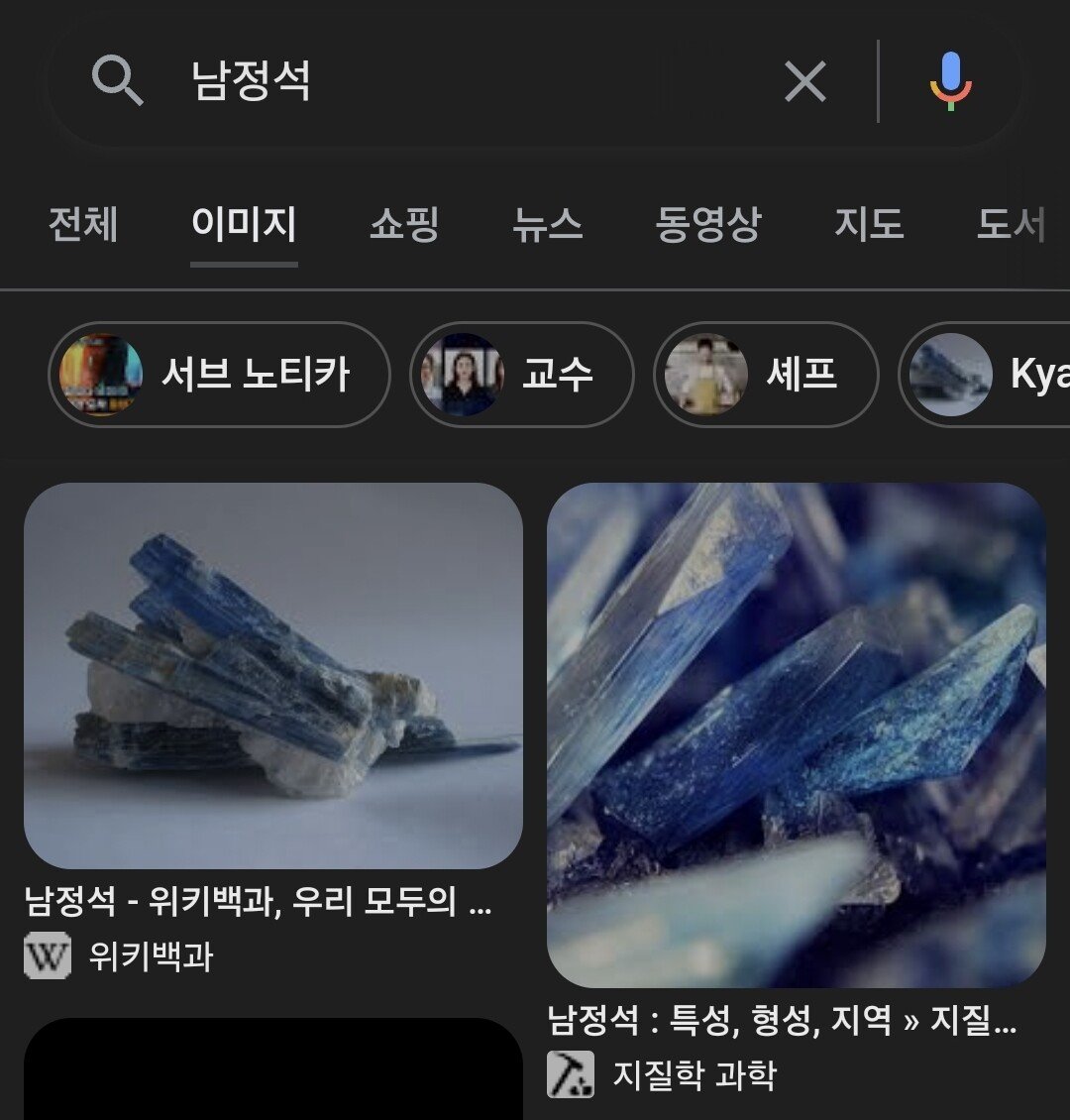
Task: Apply the 교수 filter chip
Action: (521, 375)
